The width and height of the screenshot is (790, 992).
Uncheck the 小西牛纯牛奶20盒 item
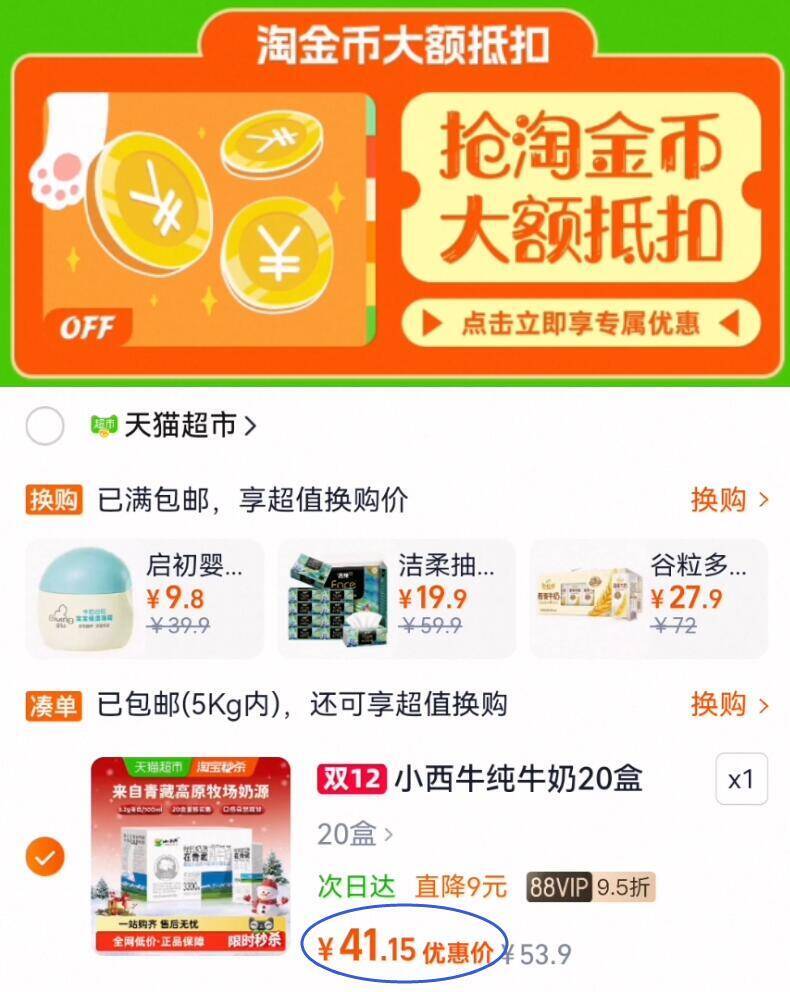pos(45,856)
